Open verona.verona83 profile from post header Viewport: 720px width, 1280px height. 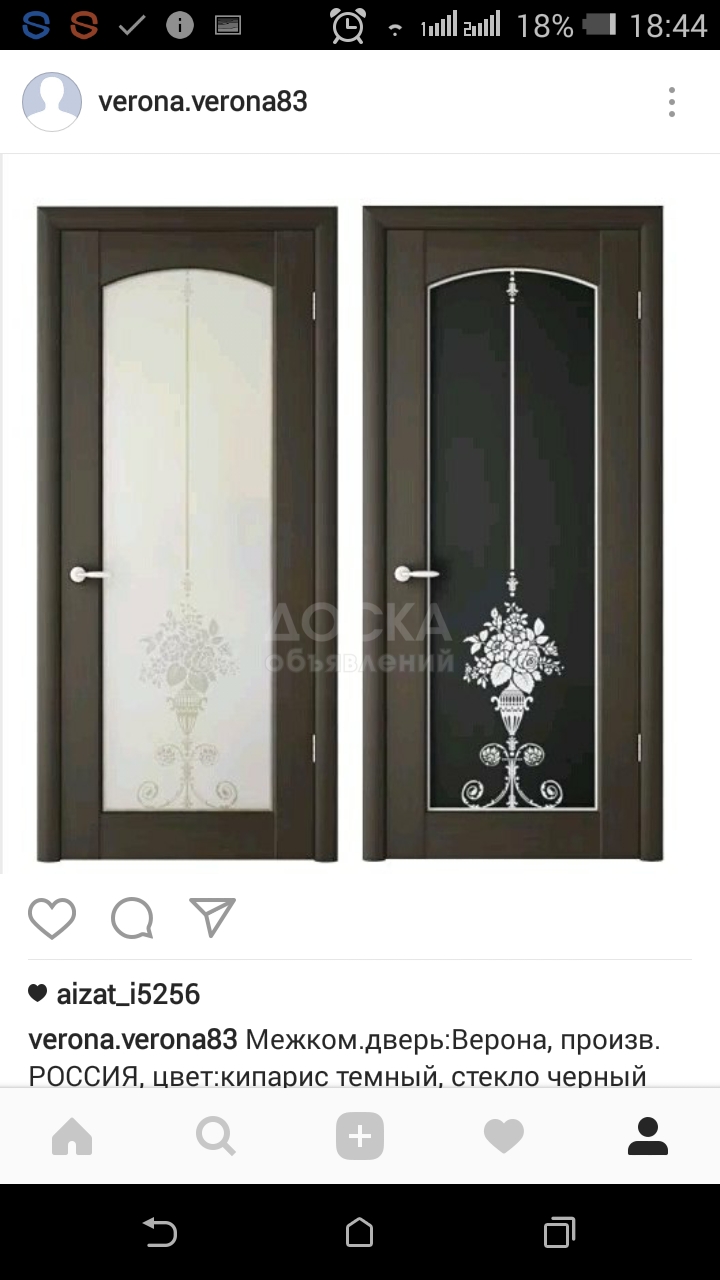coord(202,102)
